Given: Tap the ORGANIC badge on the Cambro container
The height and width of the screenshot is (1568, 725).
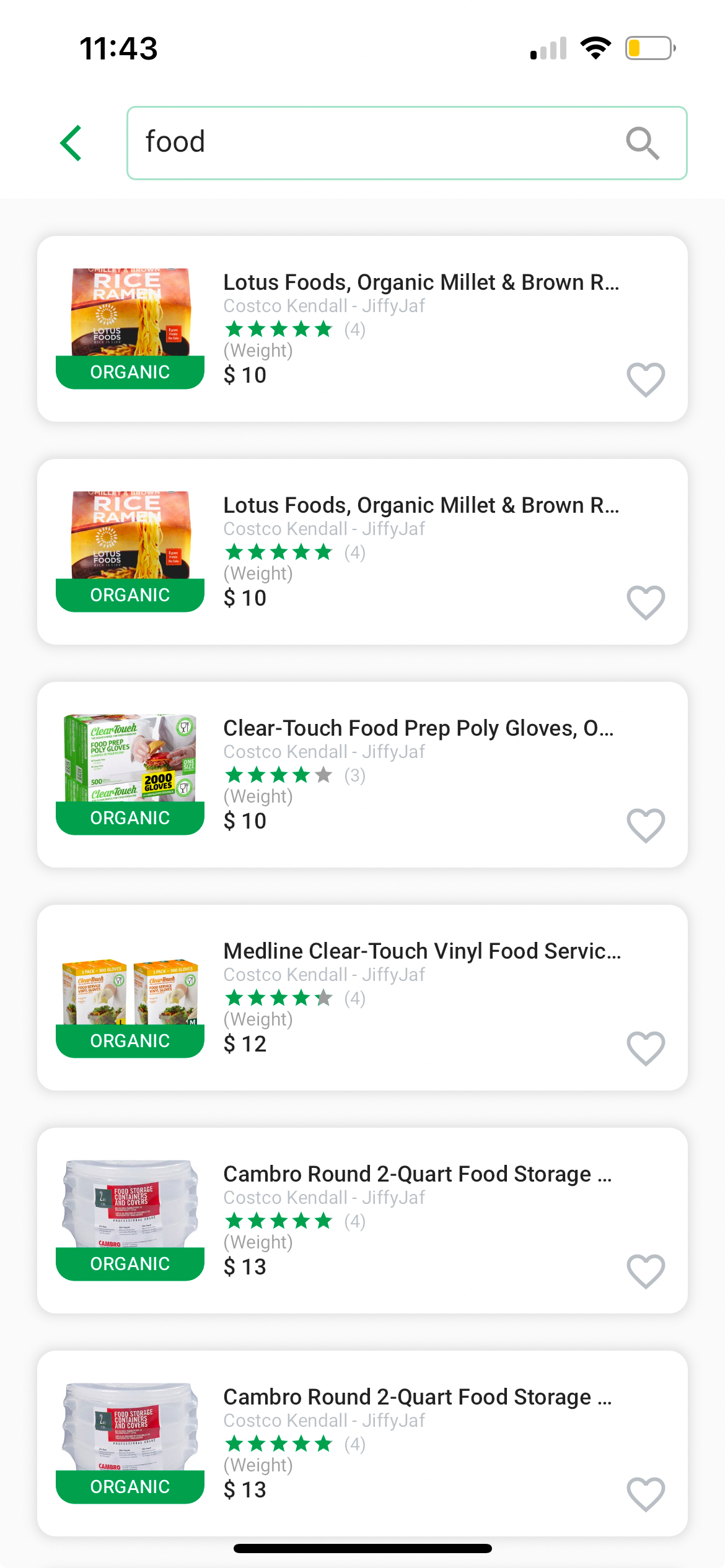Looking at the screenshot, I should click(x=130, y=1263).
